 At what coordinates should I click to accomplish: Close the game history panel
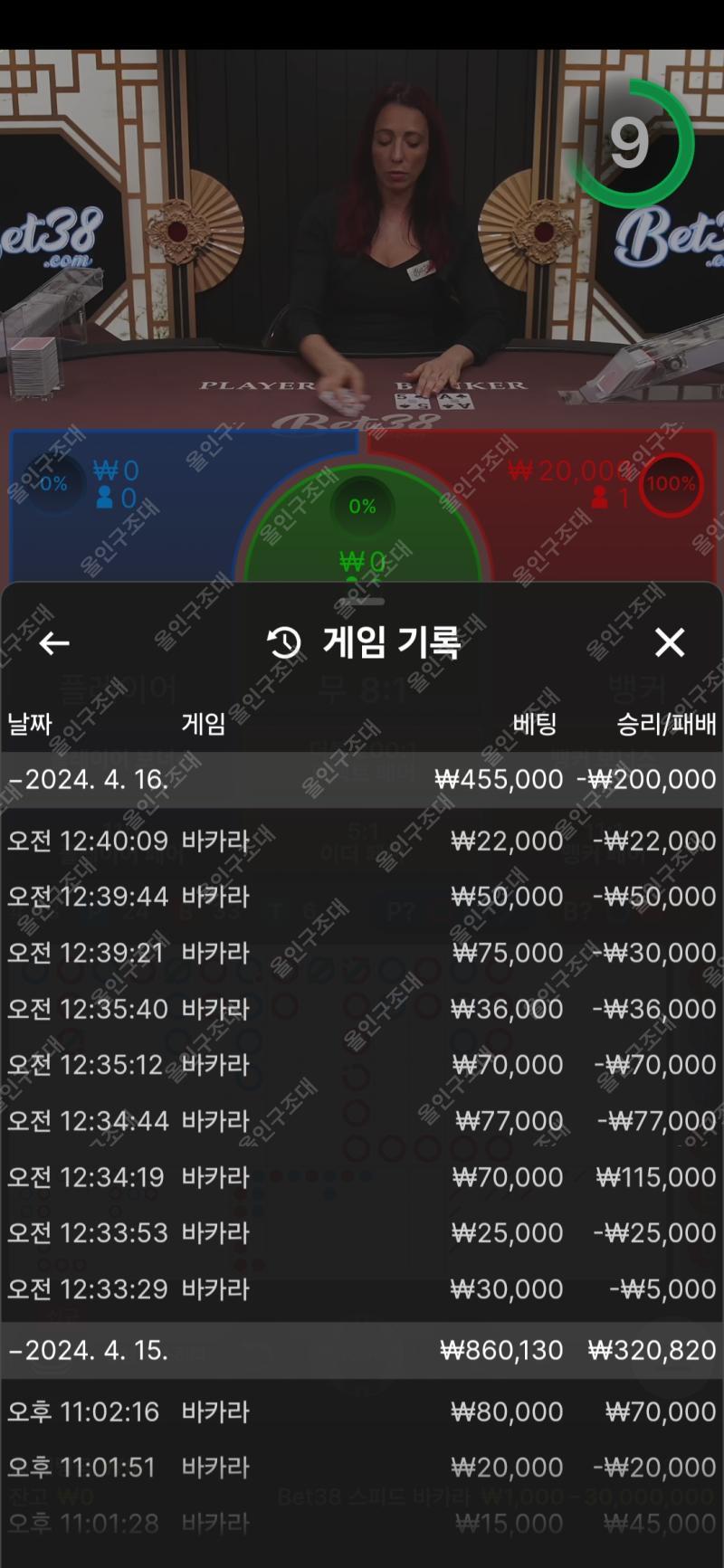coord(669,643)
